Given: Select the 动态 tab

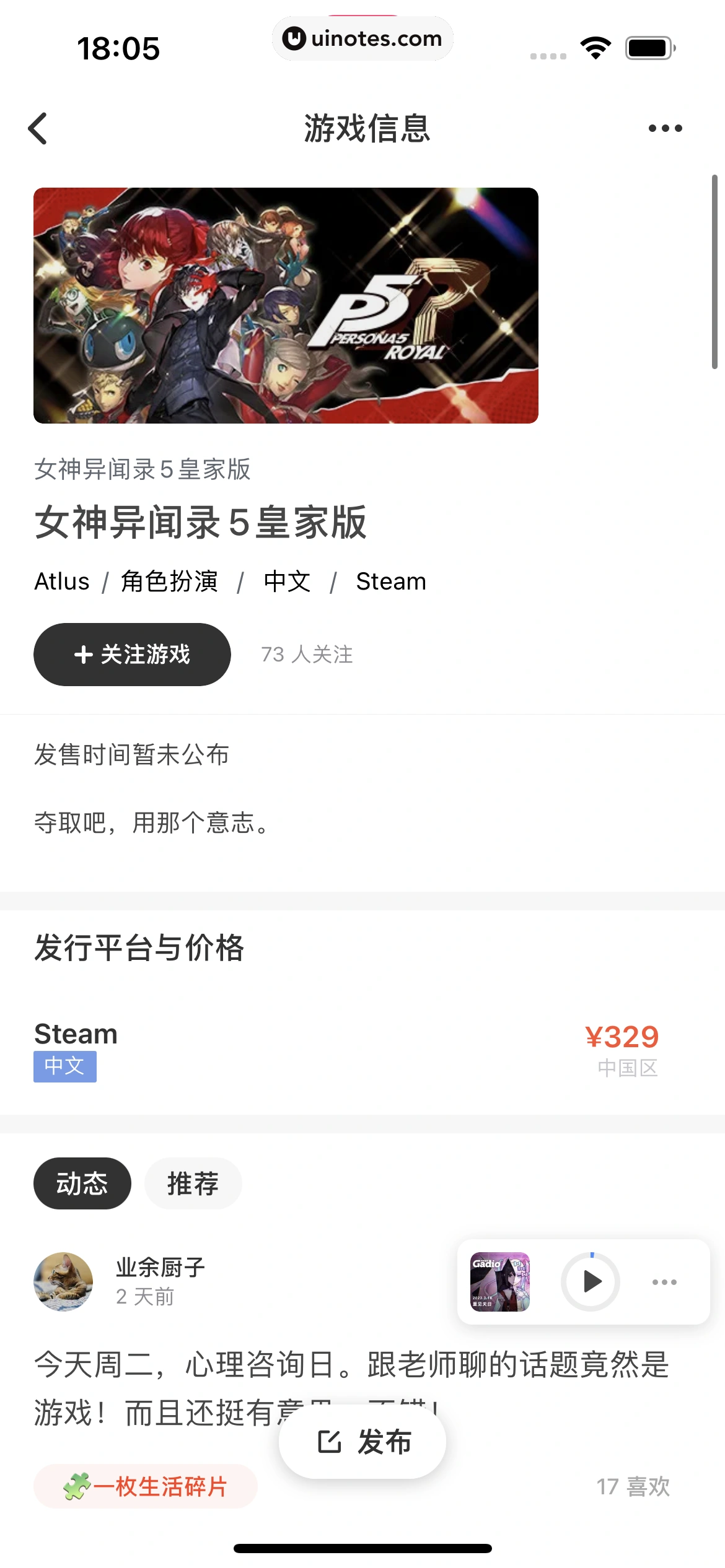Looking at the screenshot, I should click(82, 1183).
